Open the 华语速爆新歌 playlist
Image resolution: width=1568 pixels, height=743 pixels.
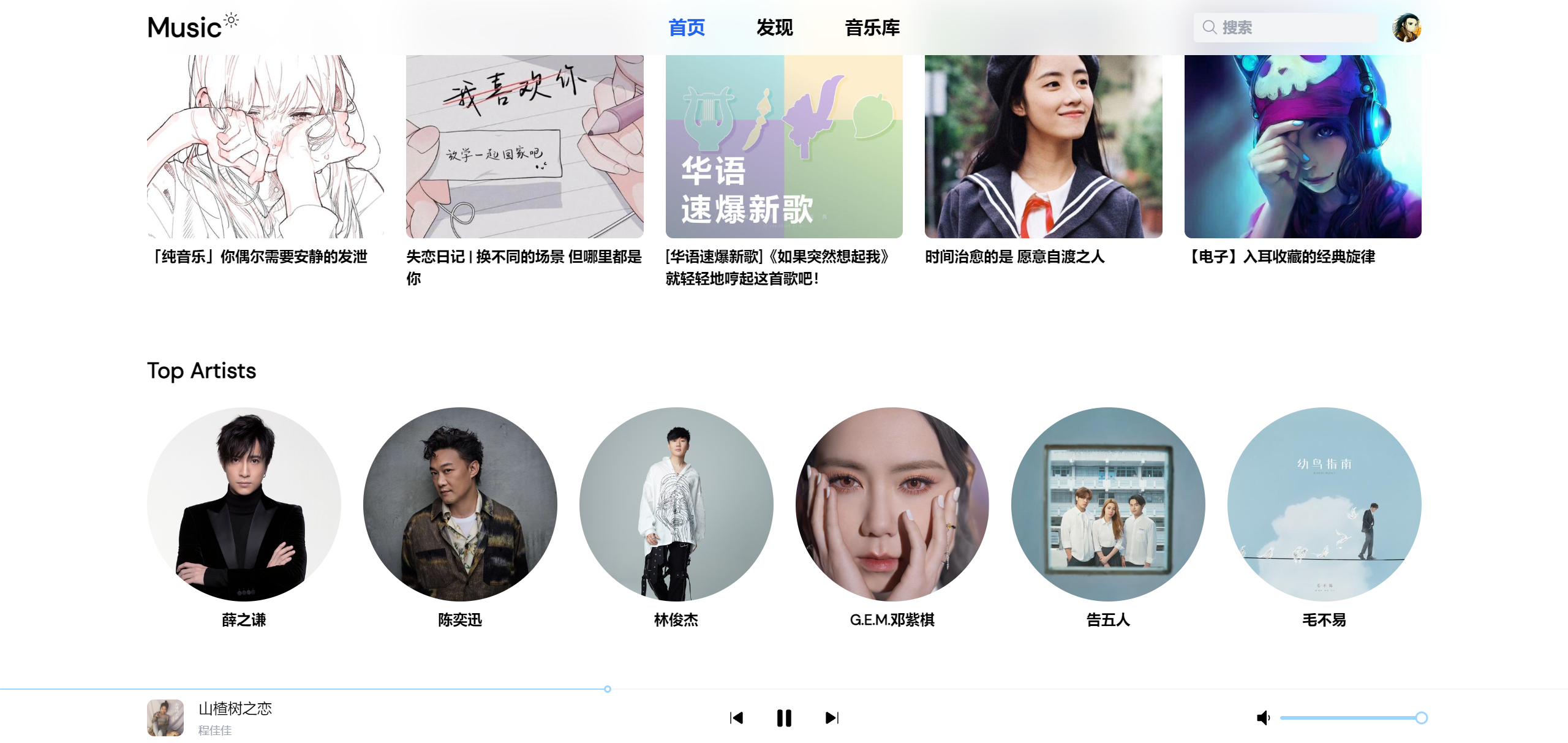(784, 147)
